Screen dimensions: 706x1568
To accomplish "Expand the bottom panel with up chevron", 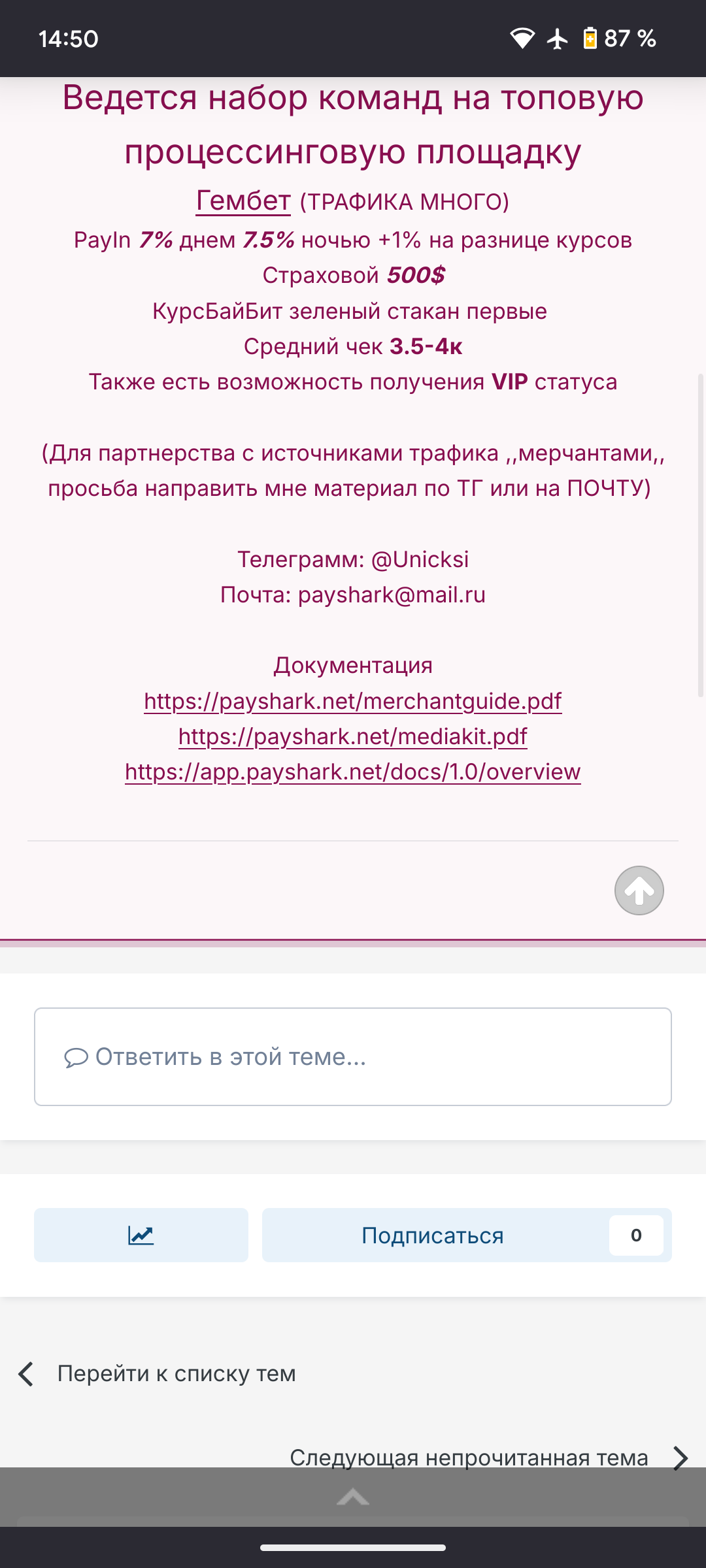I will click(352, 1497).
